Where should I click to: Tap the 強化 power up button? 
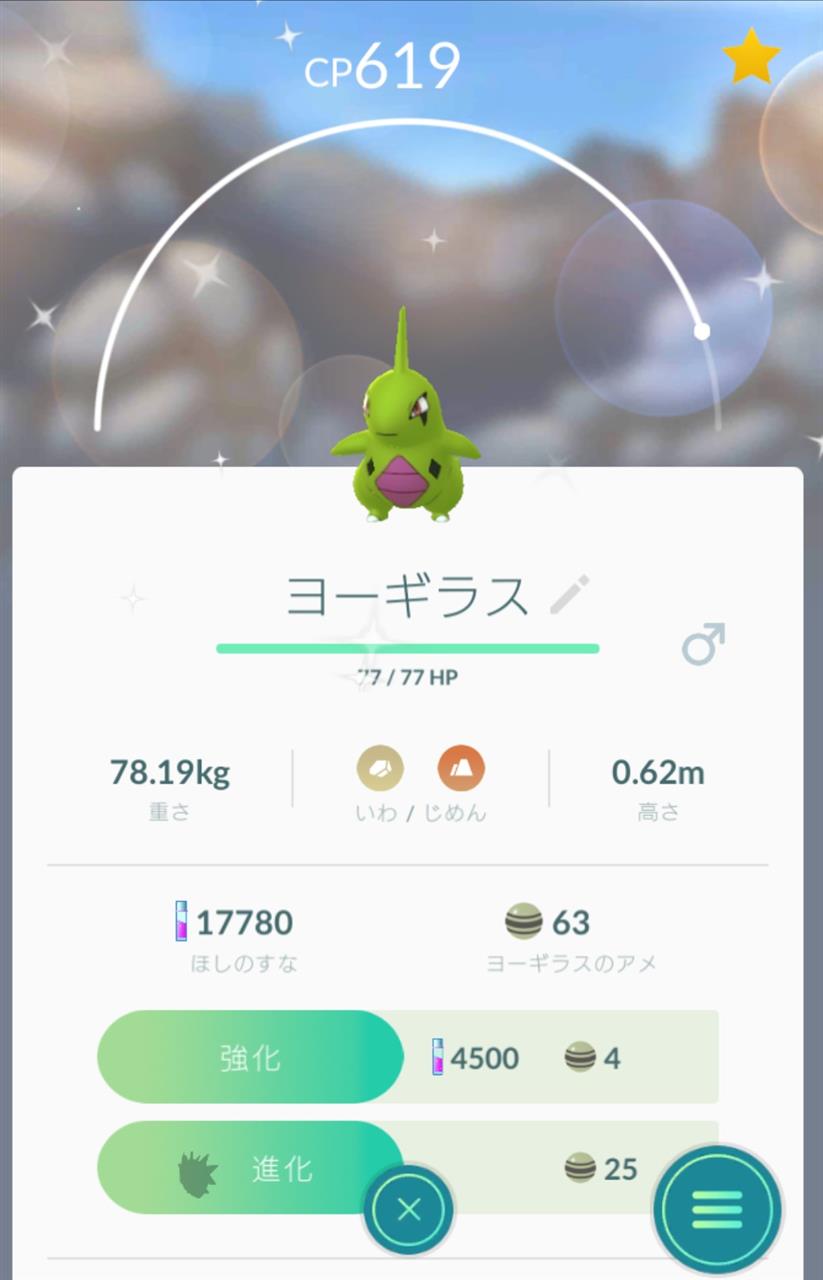250,1057
